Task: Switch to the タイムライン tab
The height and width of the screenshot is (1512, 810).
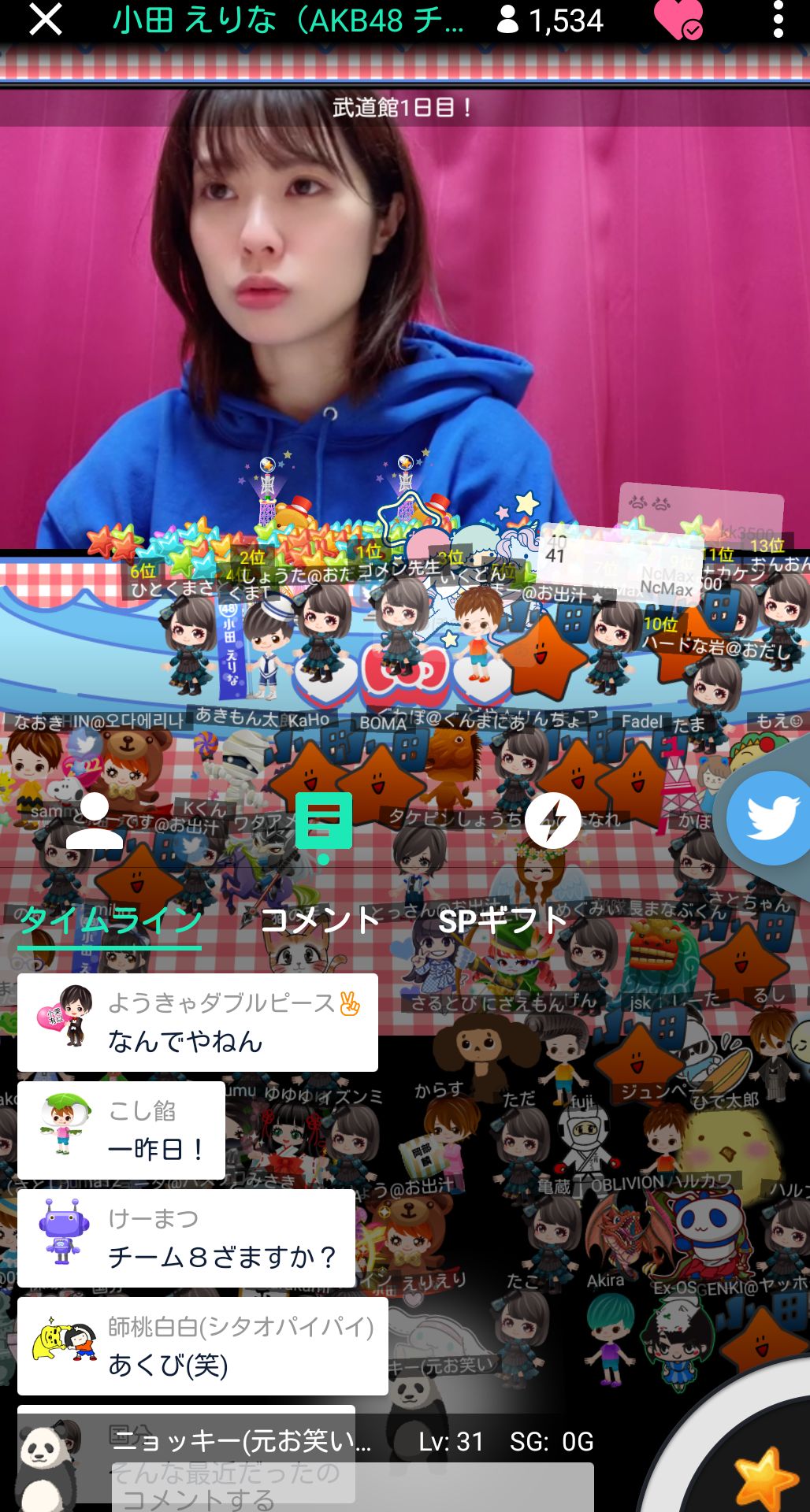Action: click(x=110, y=921)
